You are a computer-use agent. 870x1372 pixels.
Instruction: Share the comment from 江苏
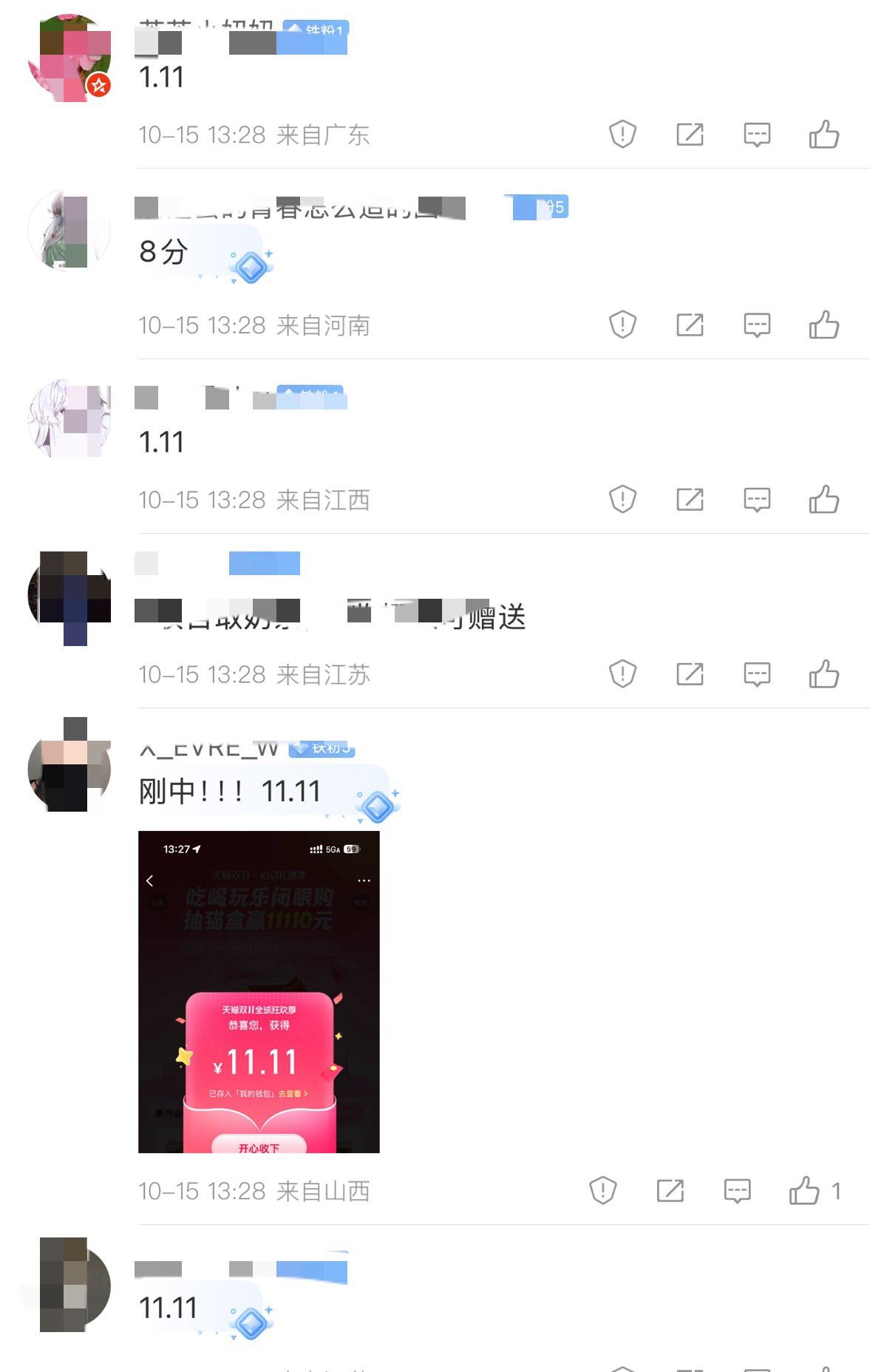tap(690, 674)
